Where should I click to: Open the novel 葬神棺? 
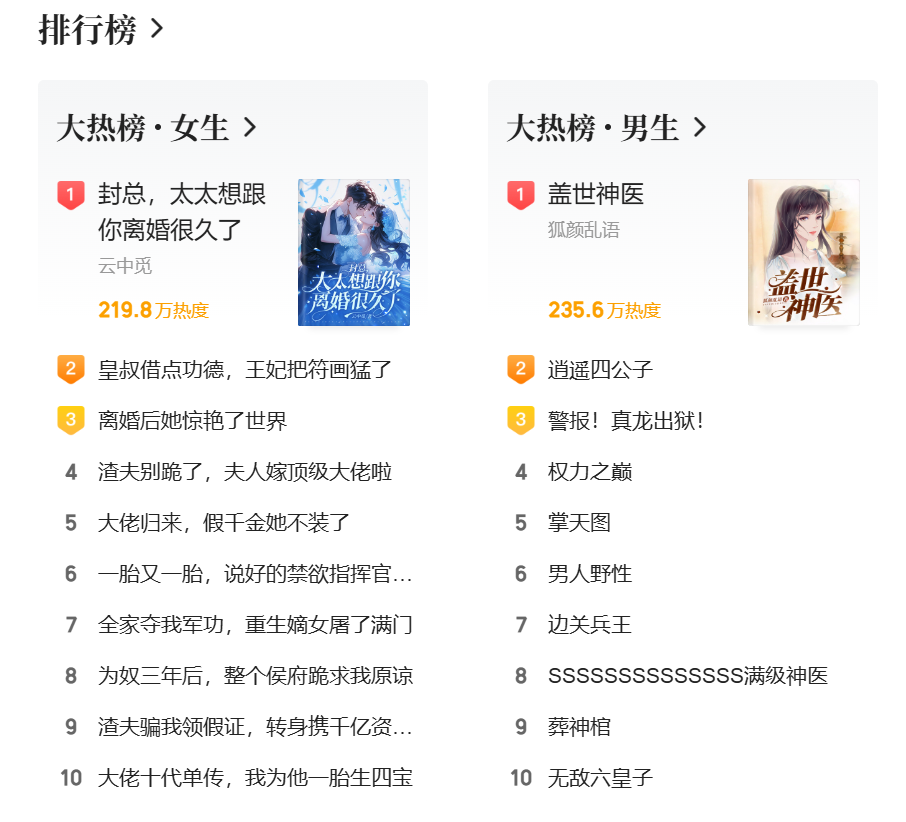[x=579, y=727]
